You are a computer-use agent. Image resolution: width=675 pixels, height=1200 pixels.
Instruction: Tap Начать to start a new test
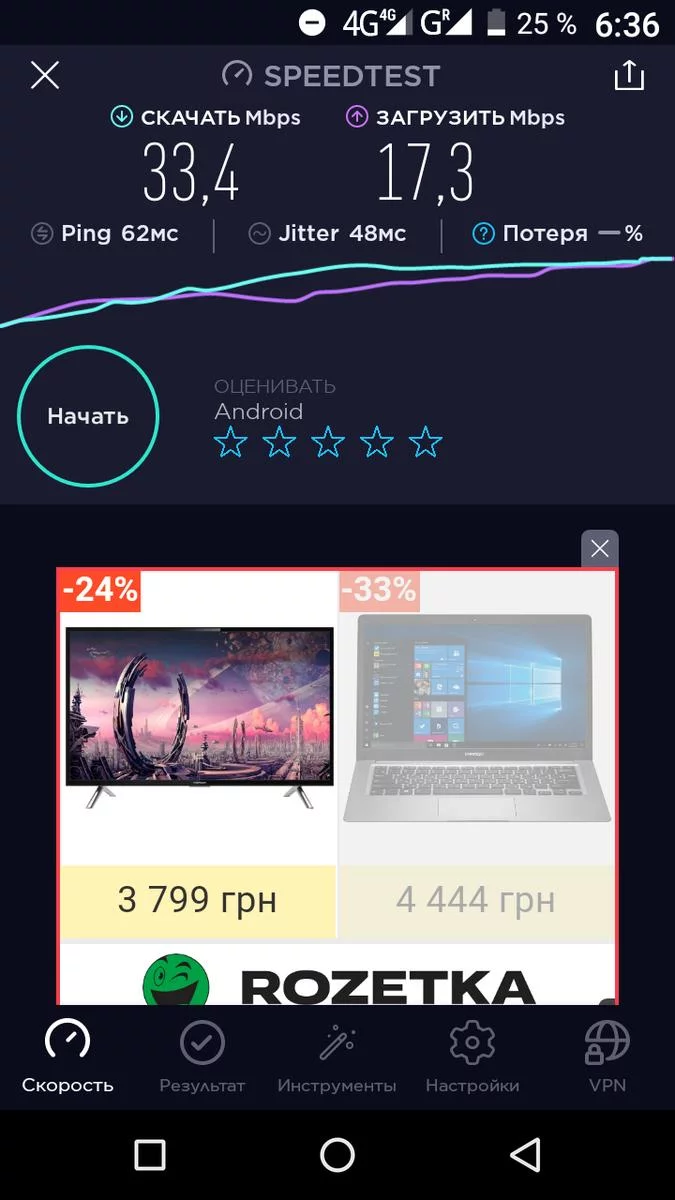(x=88, y=416)
